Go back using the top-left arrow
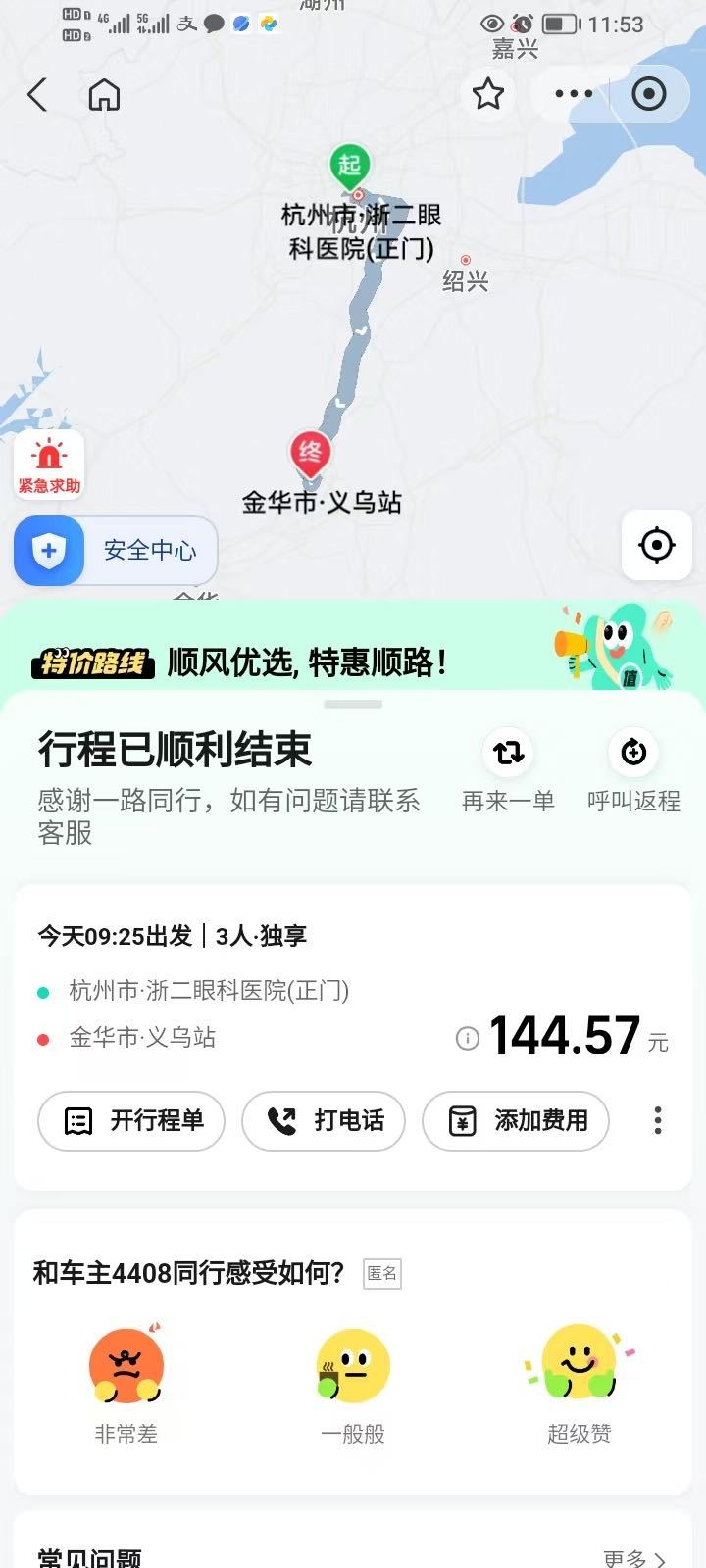706x1568 pixels. [x=37, y=95]
